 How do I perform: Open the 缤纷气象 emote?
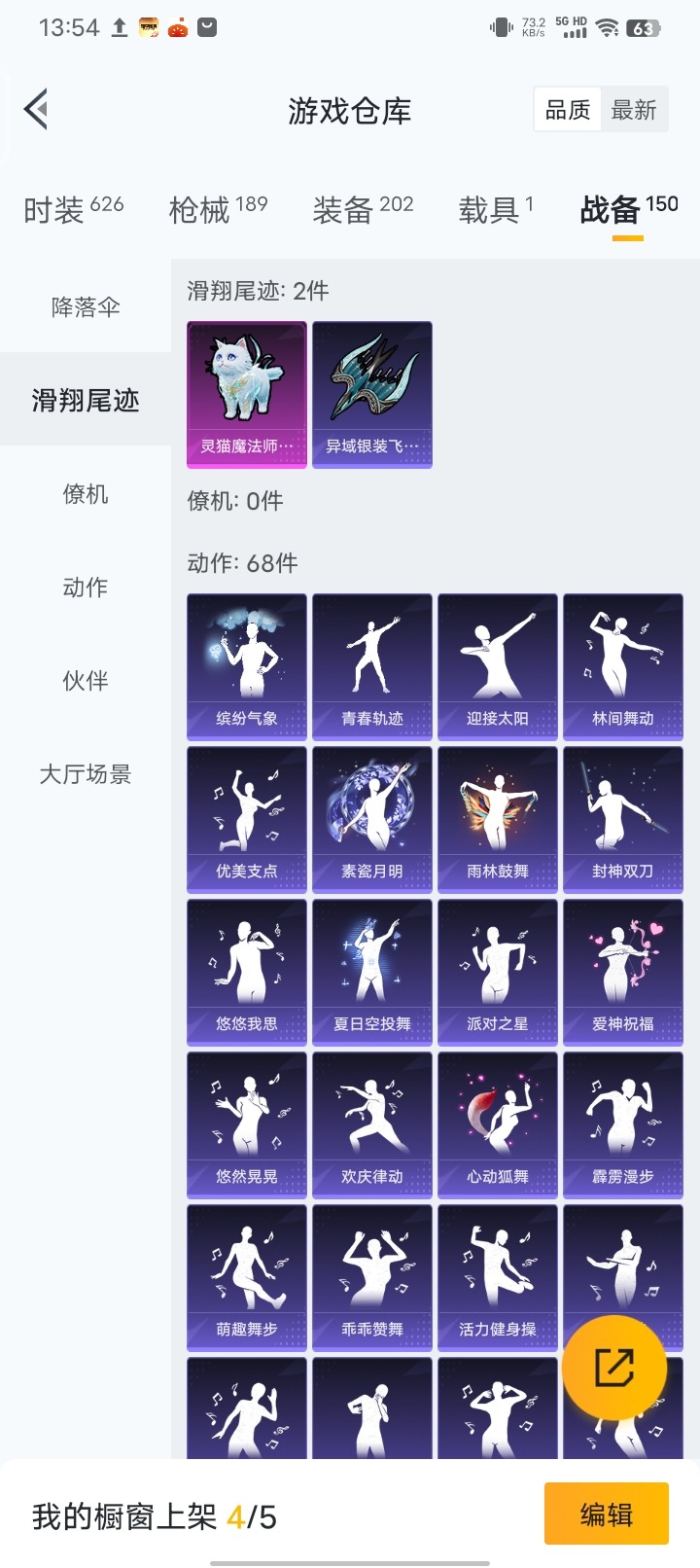point(247,666)
